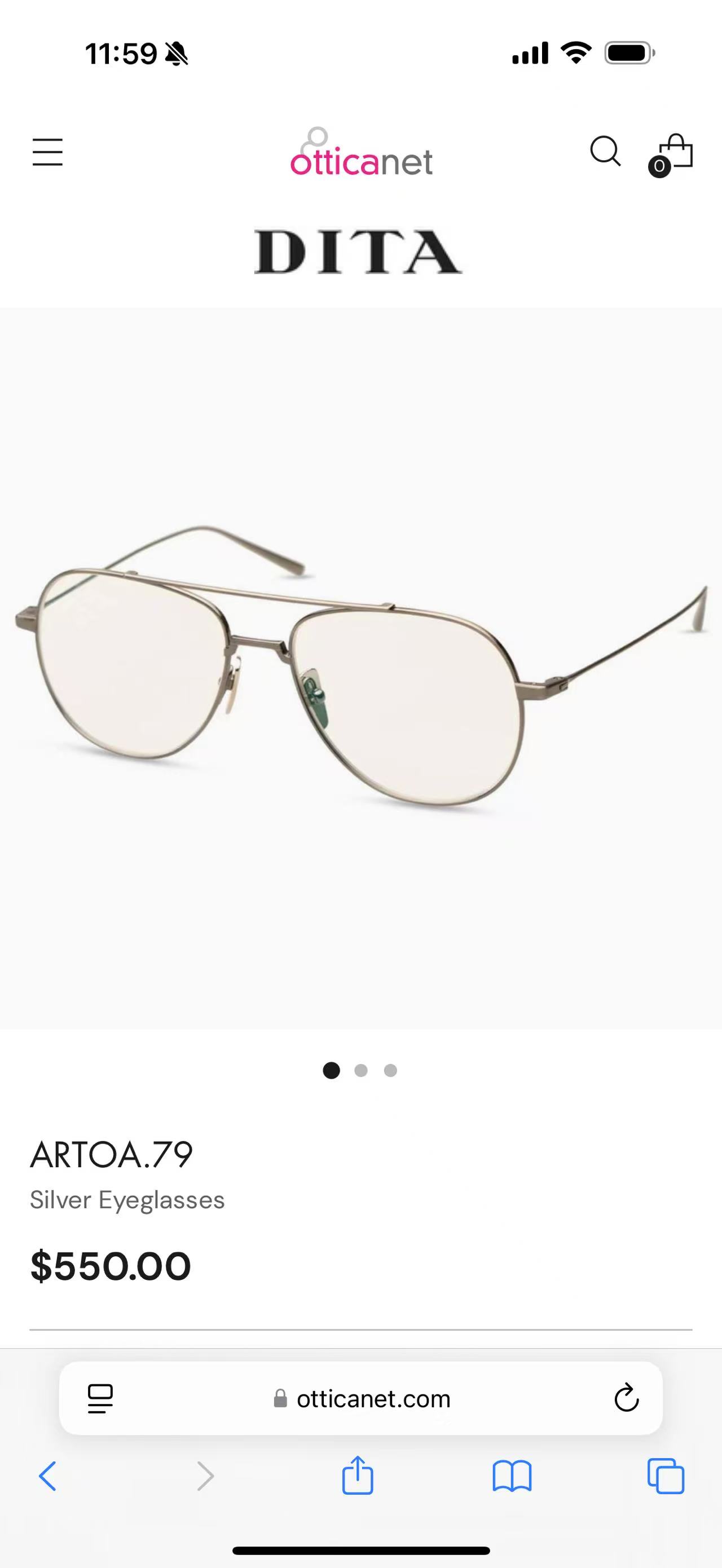
Task: Jump to the second product image dot
Action: (x=361, y=1071)
